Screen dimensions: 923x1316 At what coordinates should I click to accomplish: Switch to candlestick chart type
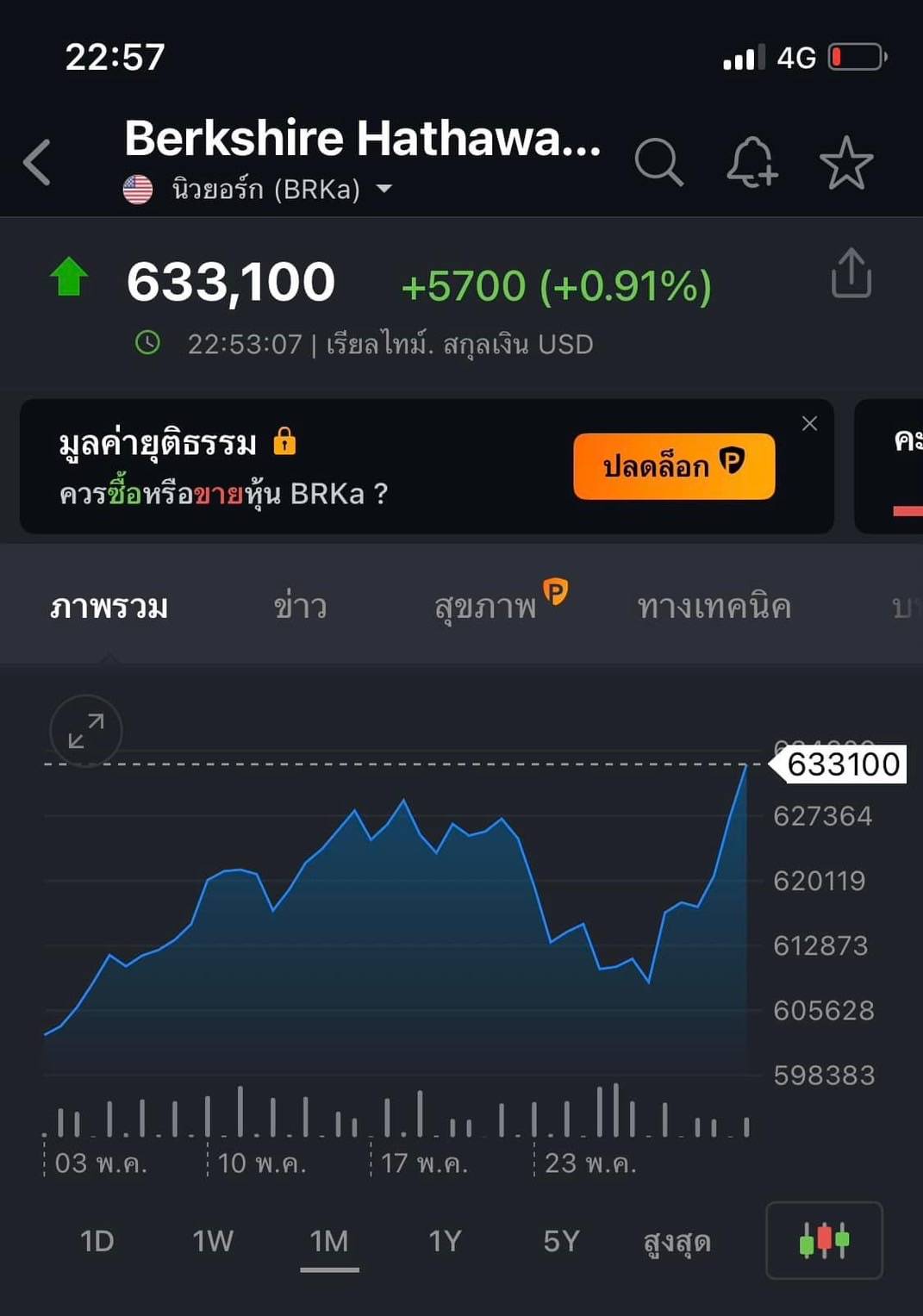(x=824, y=1240)
